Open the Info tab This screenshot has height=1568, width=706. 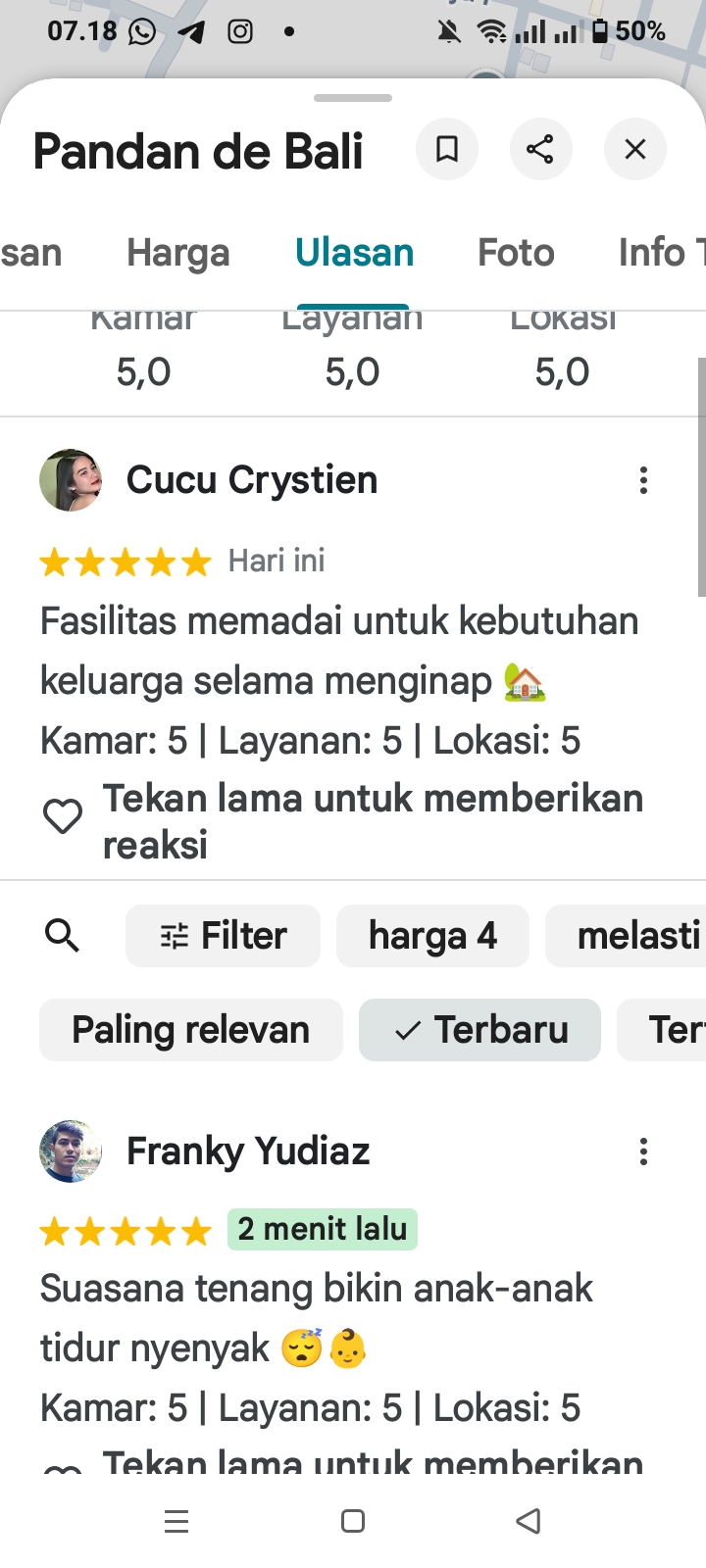pos(659,253)
